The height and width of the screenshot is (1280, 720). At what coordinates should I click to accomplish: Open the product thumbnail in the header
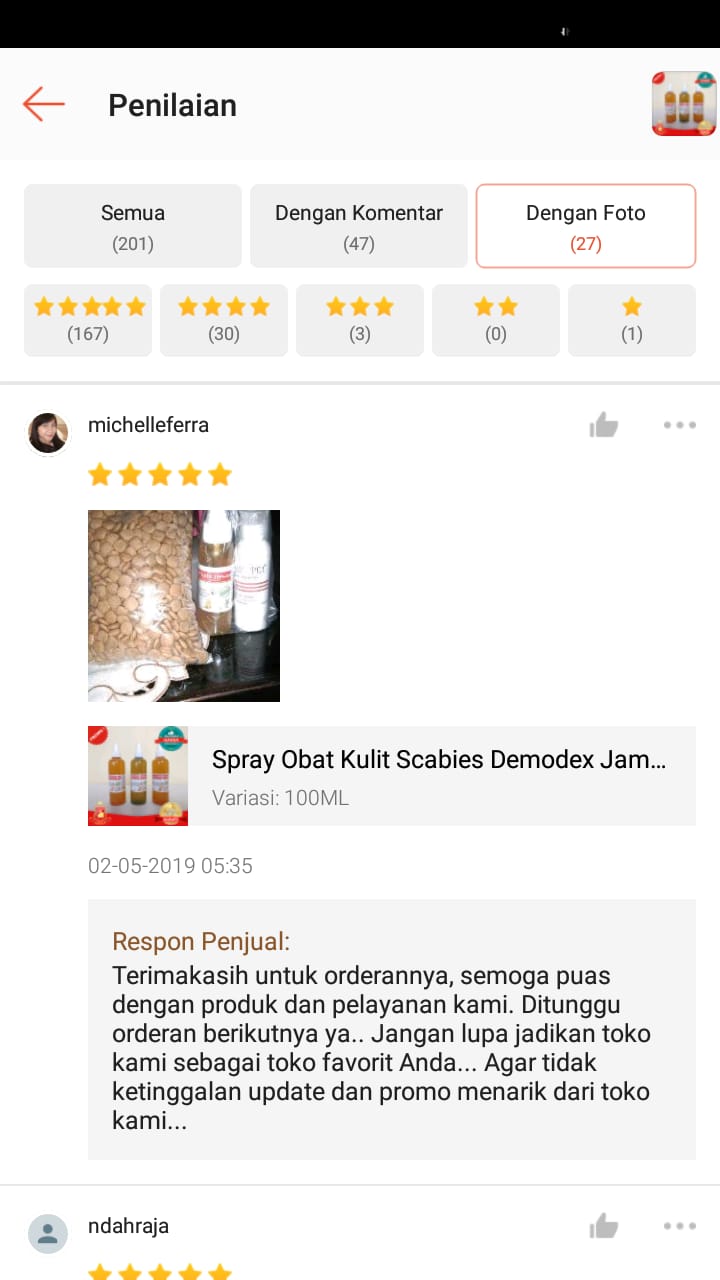[x=684, y=104]
